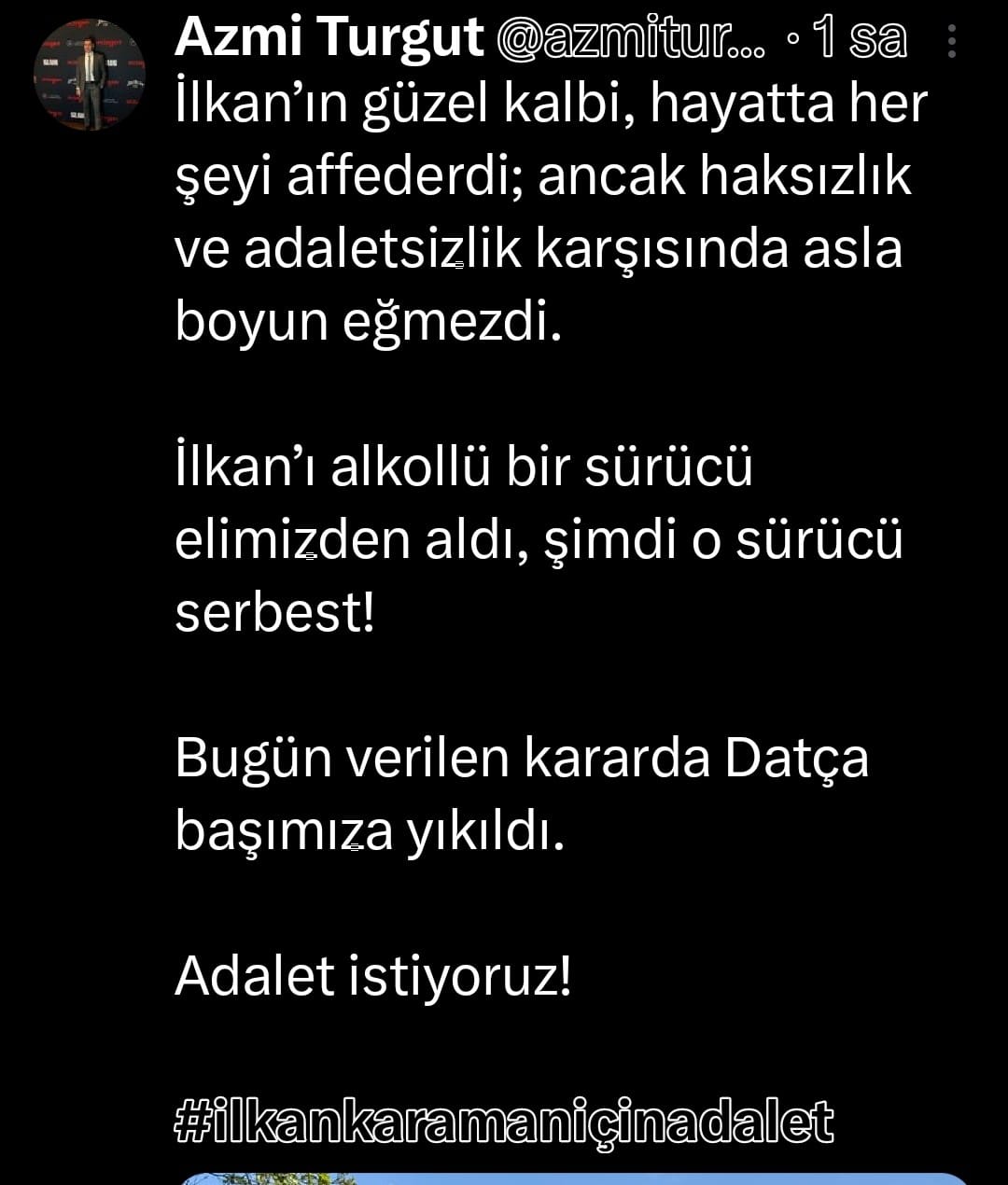Open the hashtag #ilkankaramaniçinadalet
The image size is (1008, 1185).
coord(504,1124)
